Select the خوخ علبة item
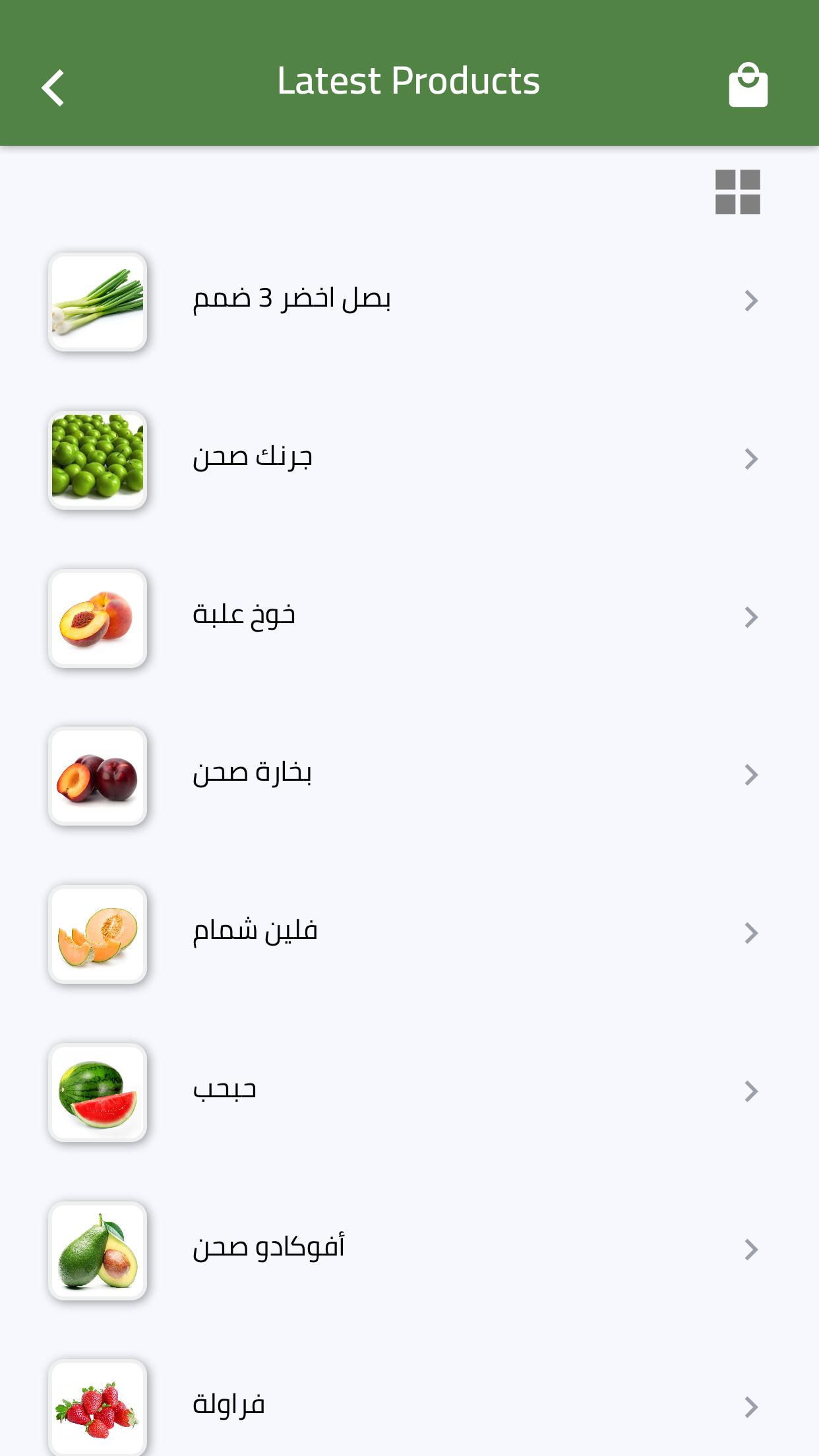The width and height of the screenshot is (819, 1456). 409,618
